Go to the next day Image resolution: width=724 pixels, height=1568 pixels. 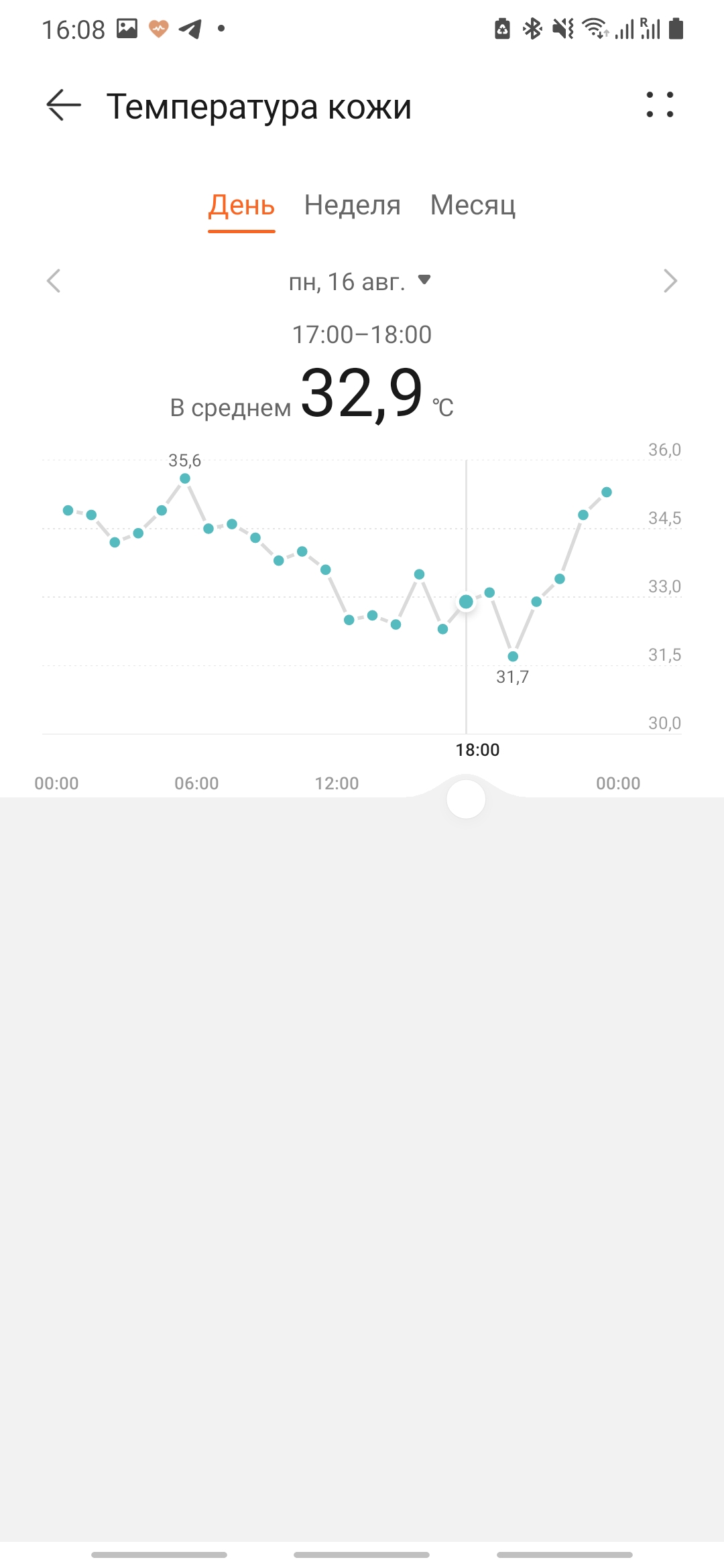point(670,281)
